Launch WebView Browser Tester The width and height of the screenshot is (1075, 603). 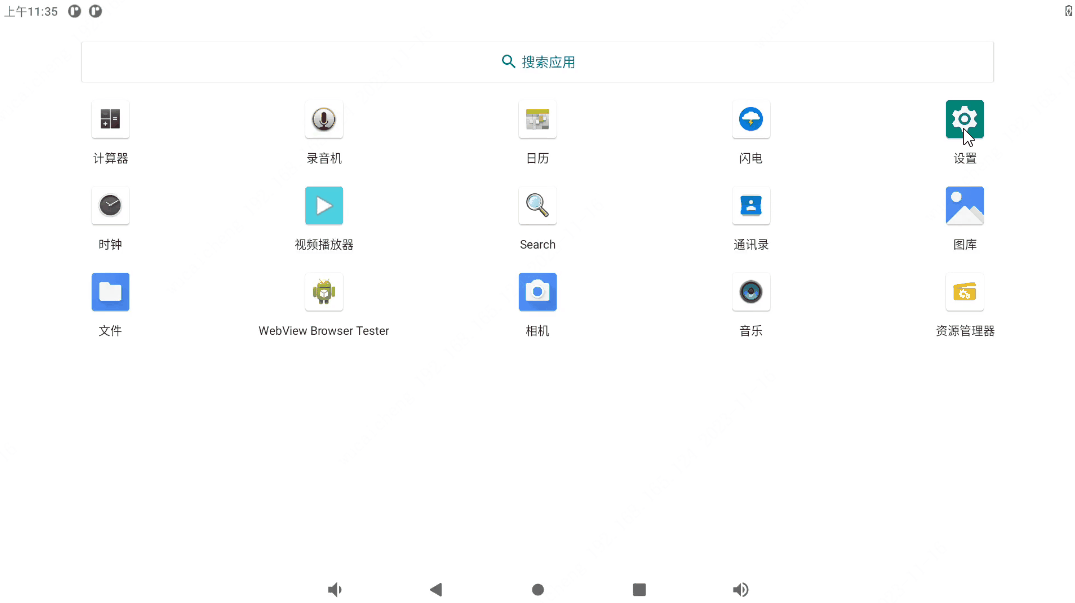click(324, 292)
